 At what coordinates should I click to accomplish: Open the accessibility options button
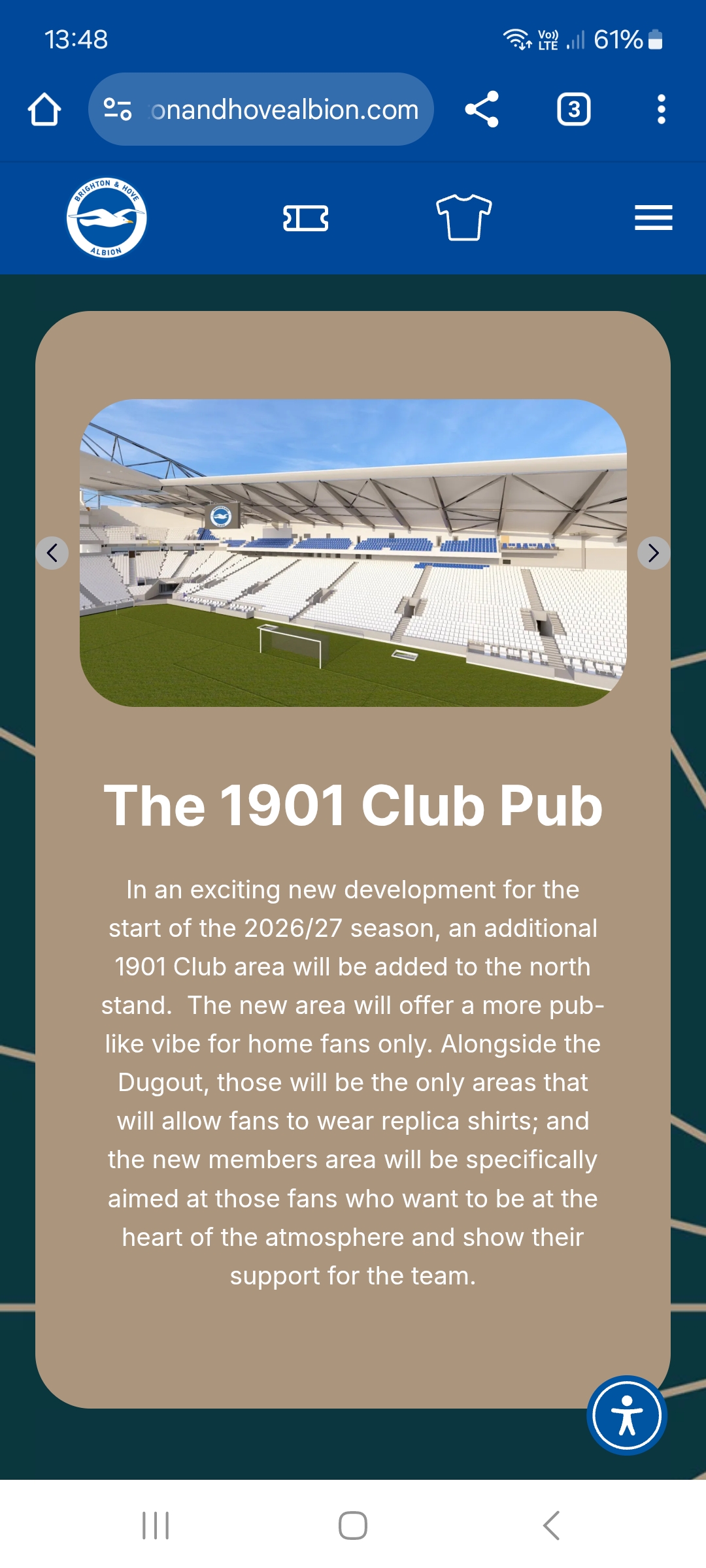point(627,1415)
